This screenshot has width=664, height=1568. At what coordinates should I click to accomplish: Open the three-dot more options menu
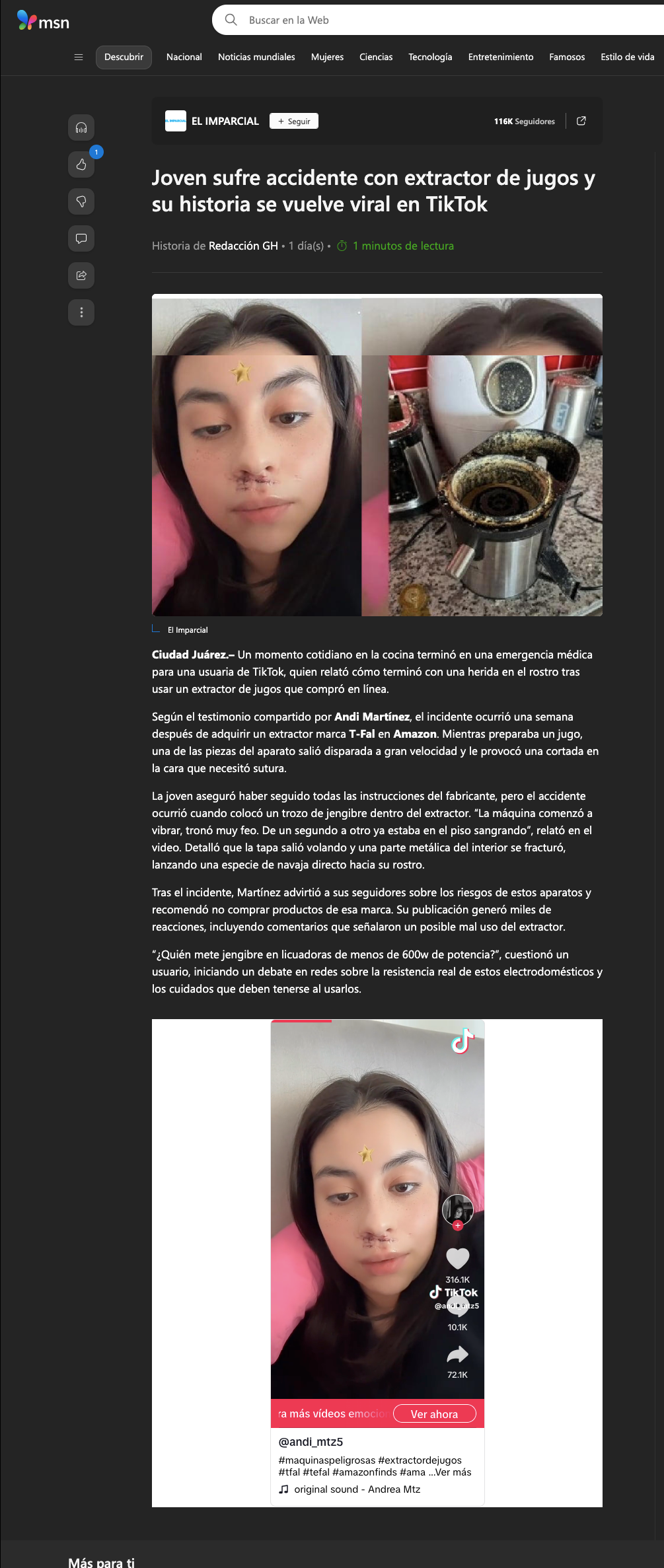[x=81, y=312]
